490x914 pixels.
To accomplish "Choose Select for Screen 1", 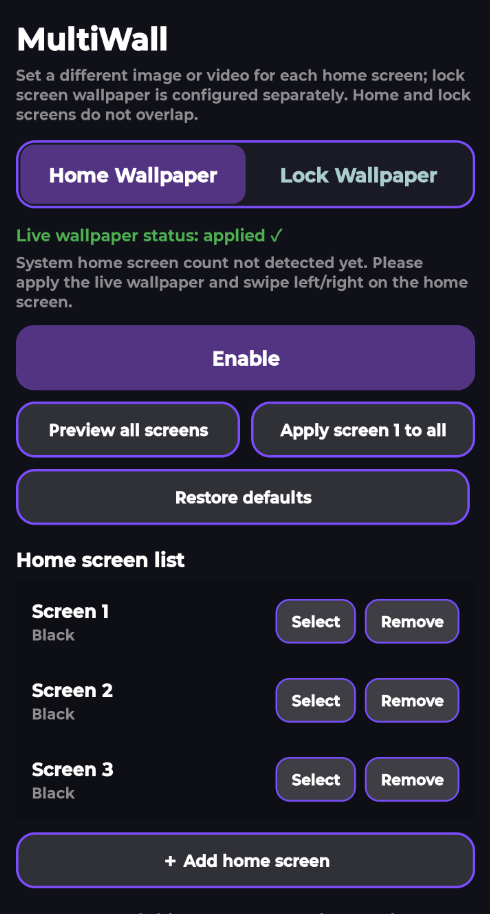I will [316, 621].
